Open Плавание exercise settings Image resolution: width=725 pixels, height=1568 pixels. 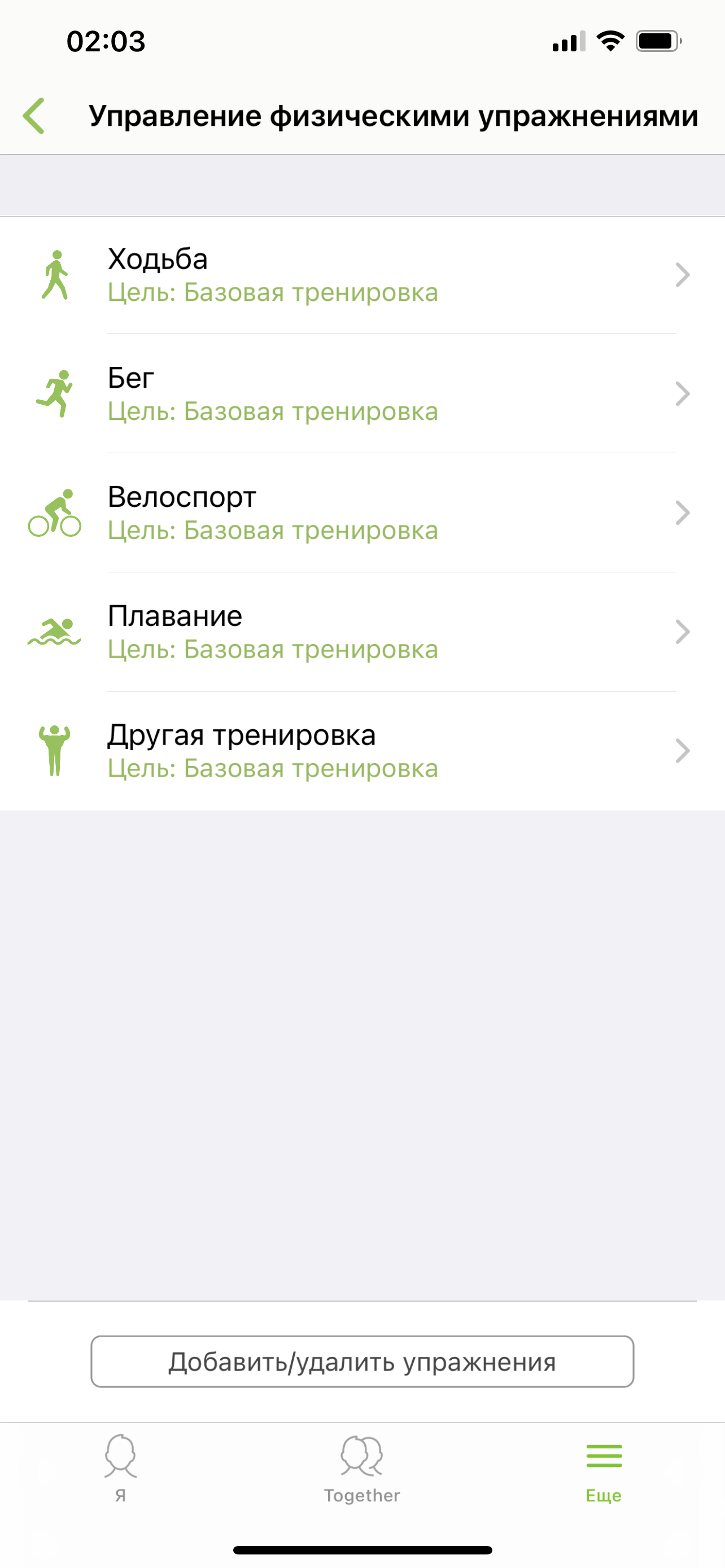coord(361,632)
